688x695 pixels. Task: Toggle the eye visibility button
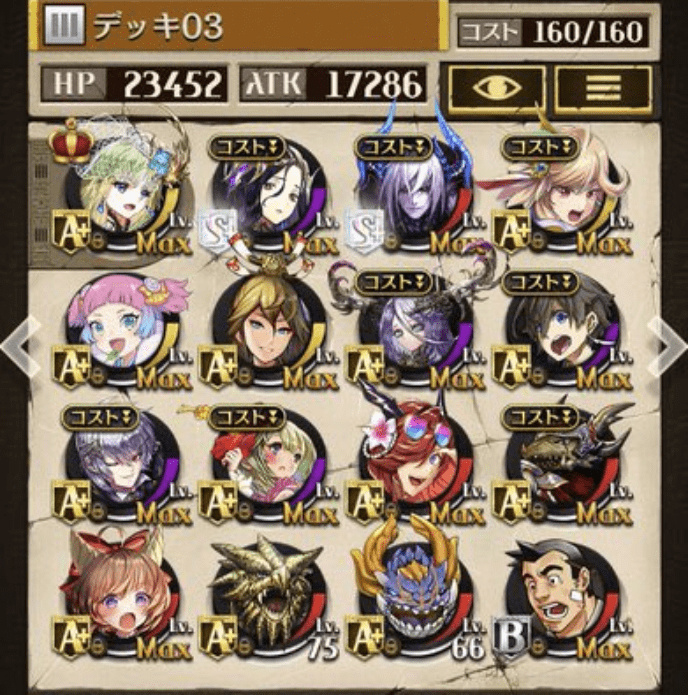click(x=496, y=88)
